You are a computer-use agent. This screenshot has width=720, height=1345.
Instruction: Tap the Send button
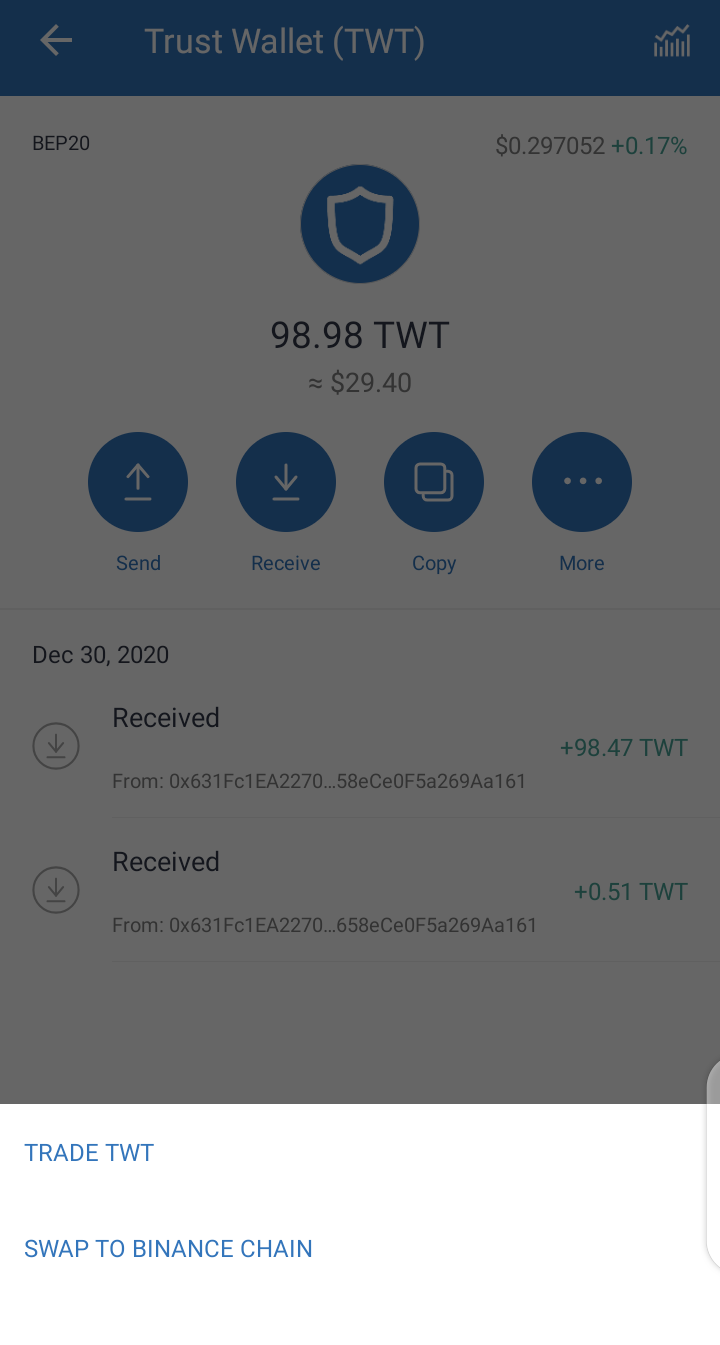[138, 482]
